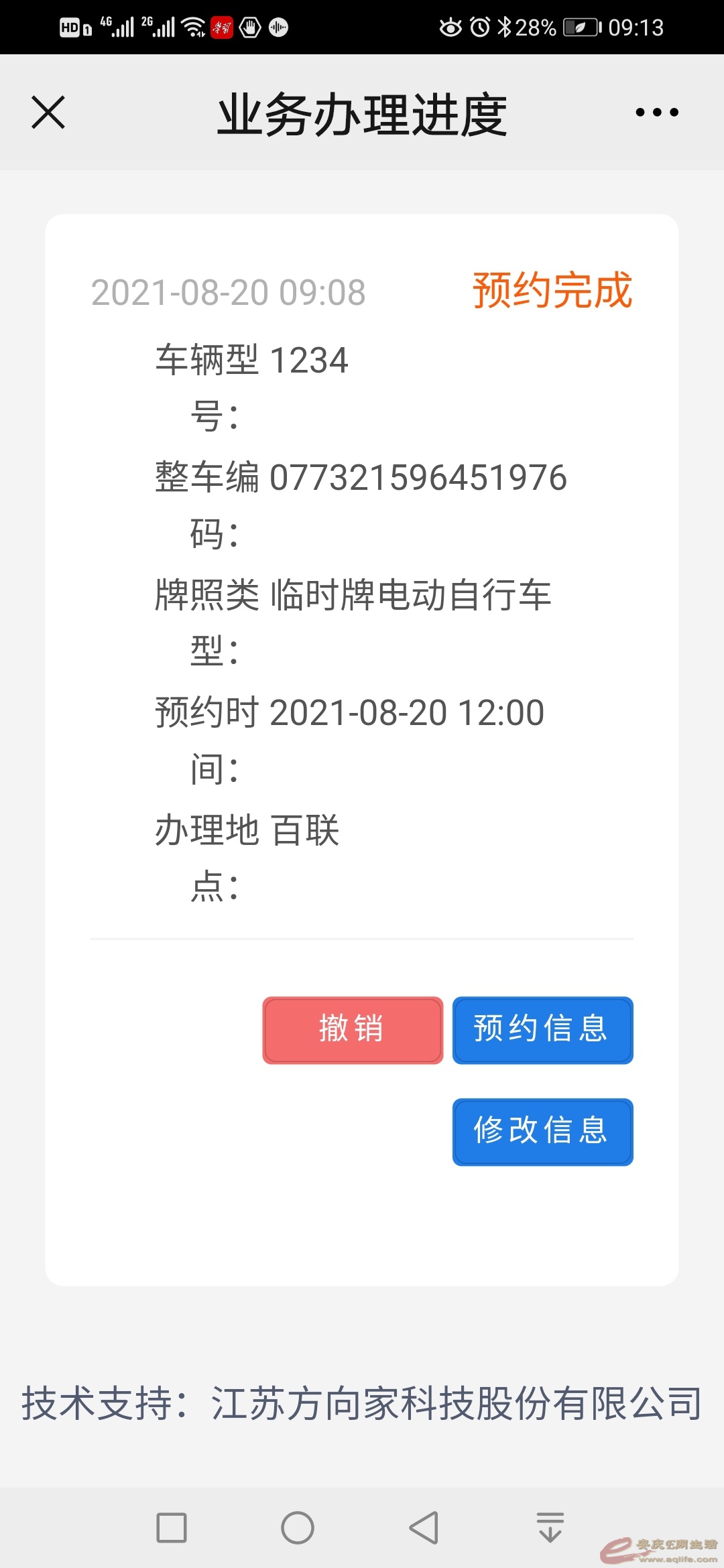Return to the system home screen

click(298, 1528)
